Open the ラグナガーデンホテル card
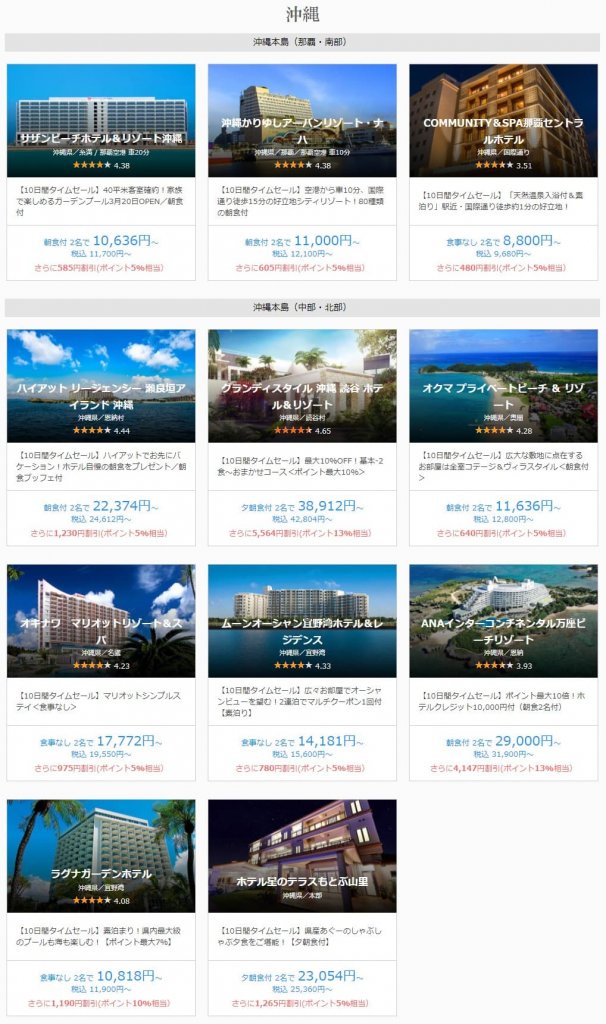Screen dimensions: 606x1024 101,856
